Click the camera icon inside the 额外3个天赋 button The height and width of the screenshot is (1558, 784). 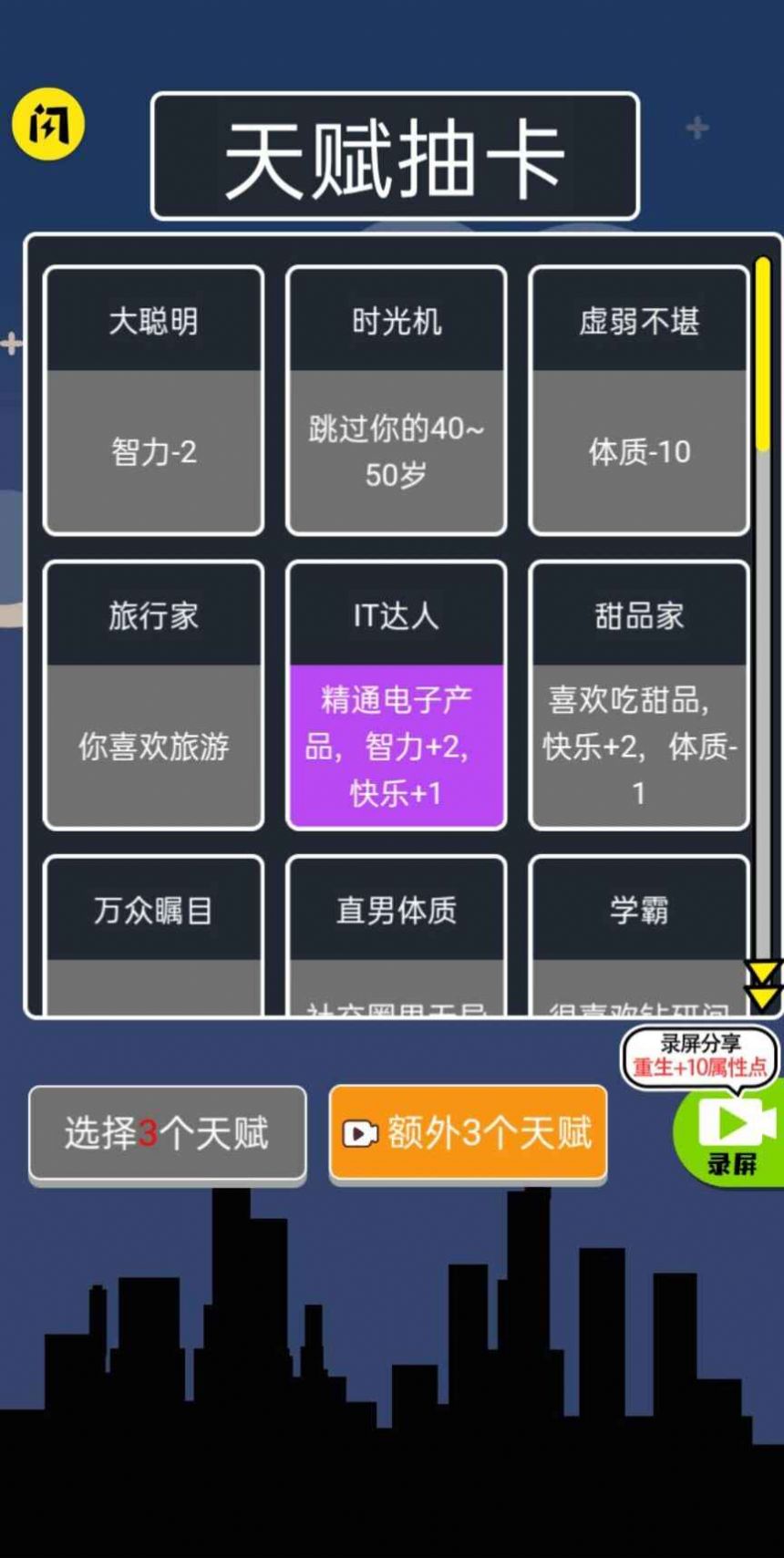(x=360, y=1133)
